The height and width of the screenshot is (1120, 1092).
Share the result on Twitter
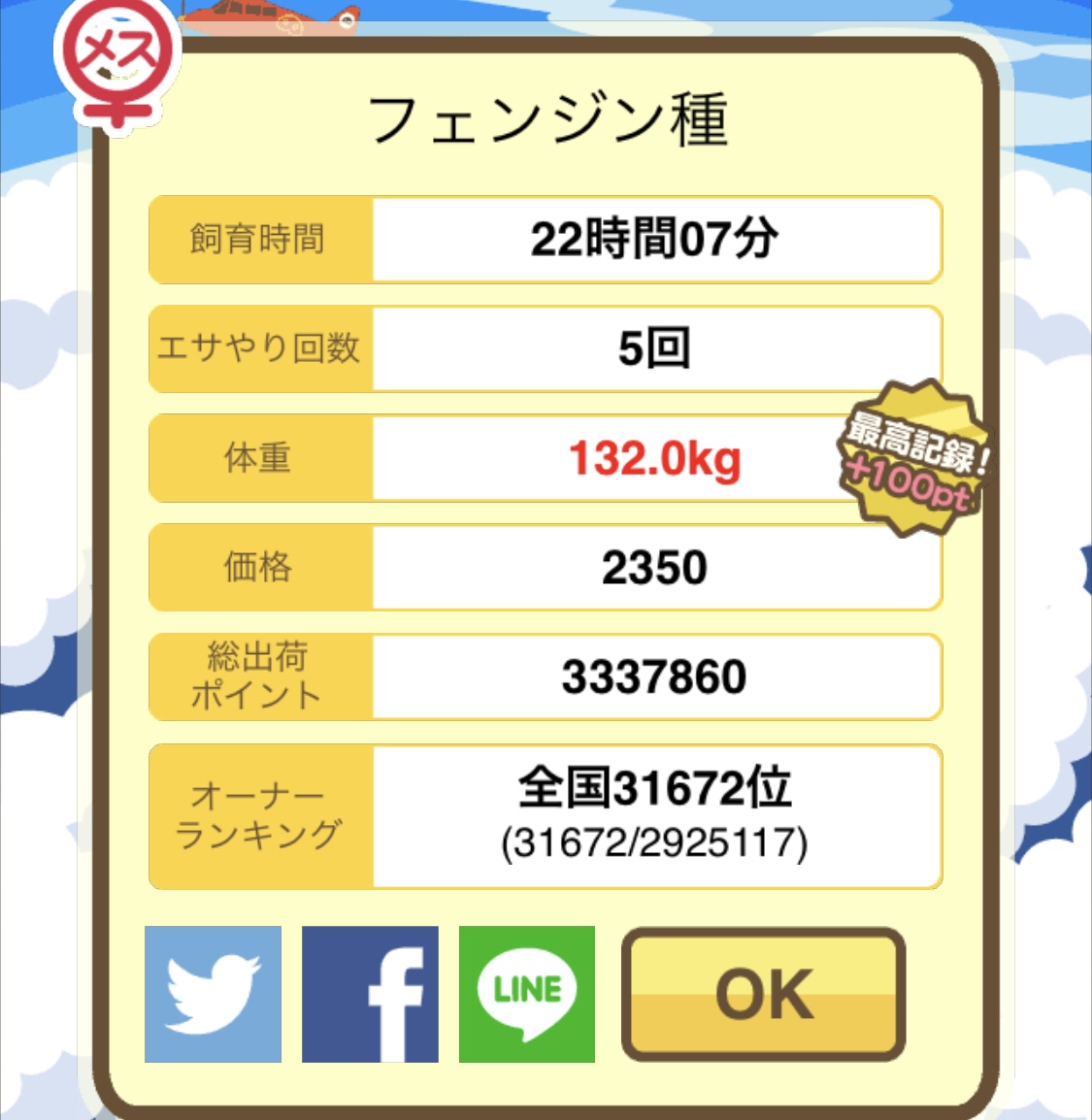213,994
